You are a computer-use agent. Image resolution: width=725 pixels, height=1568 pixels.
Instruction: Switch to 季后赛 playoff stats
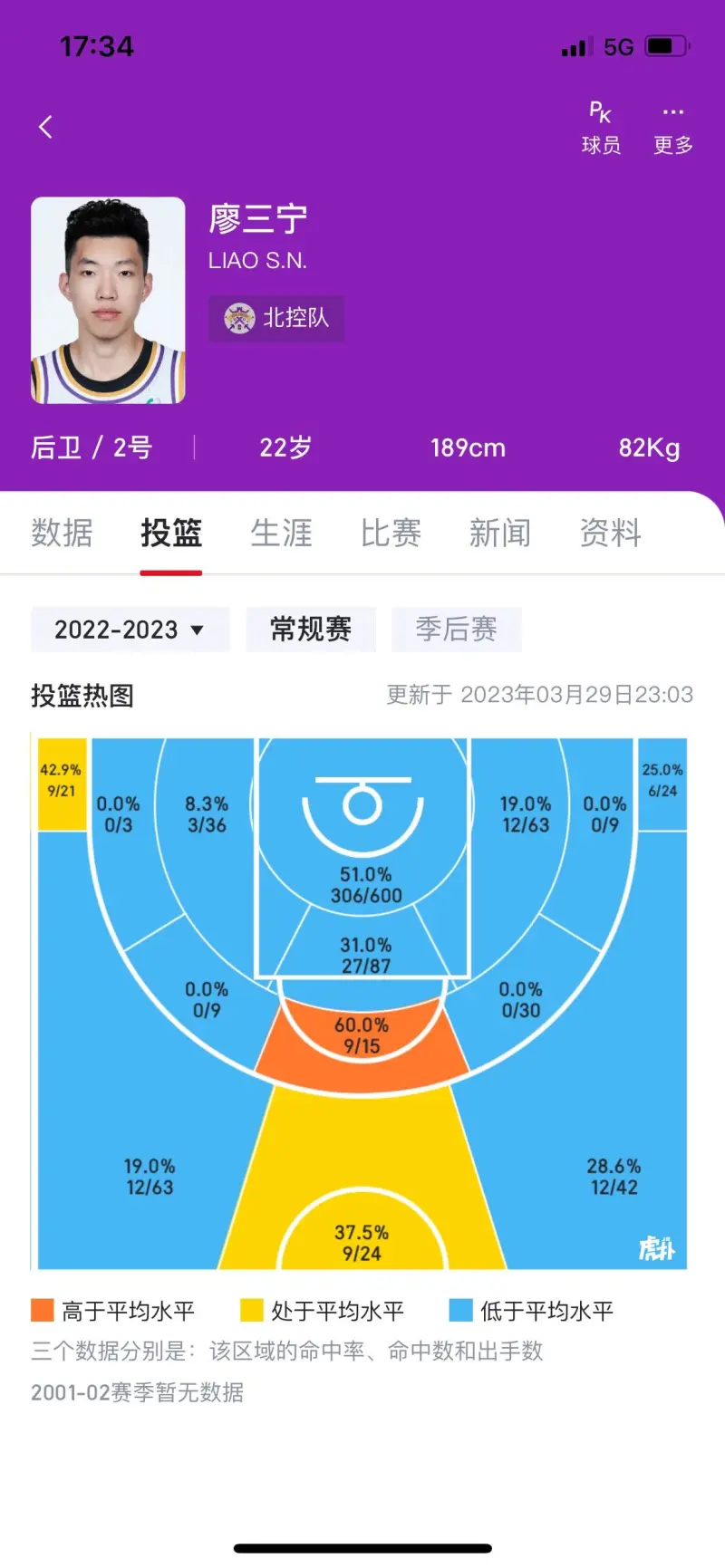point(456,630)
